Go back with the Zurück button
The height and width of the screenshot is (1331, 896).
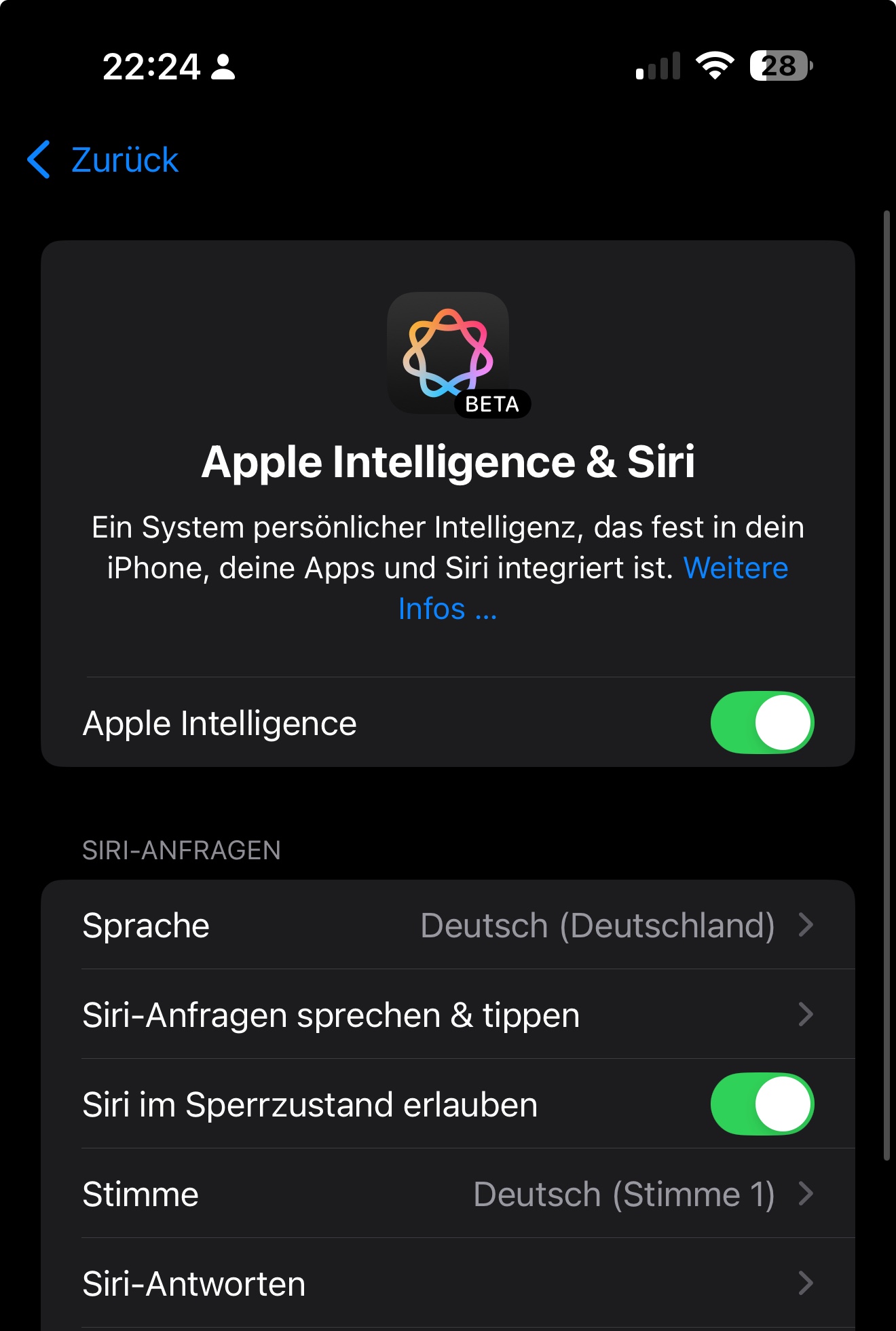click(103, 160)
